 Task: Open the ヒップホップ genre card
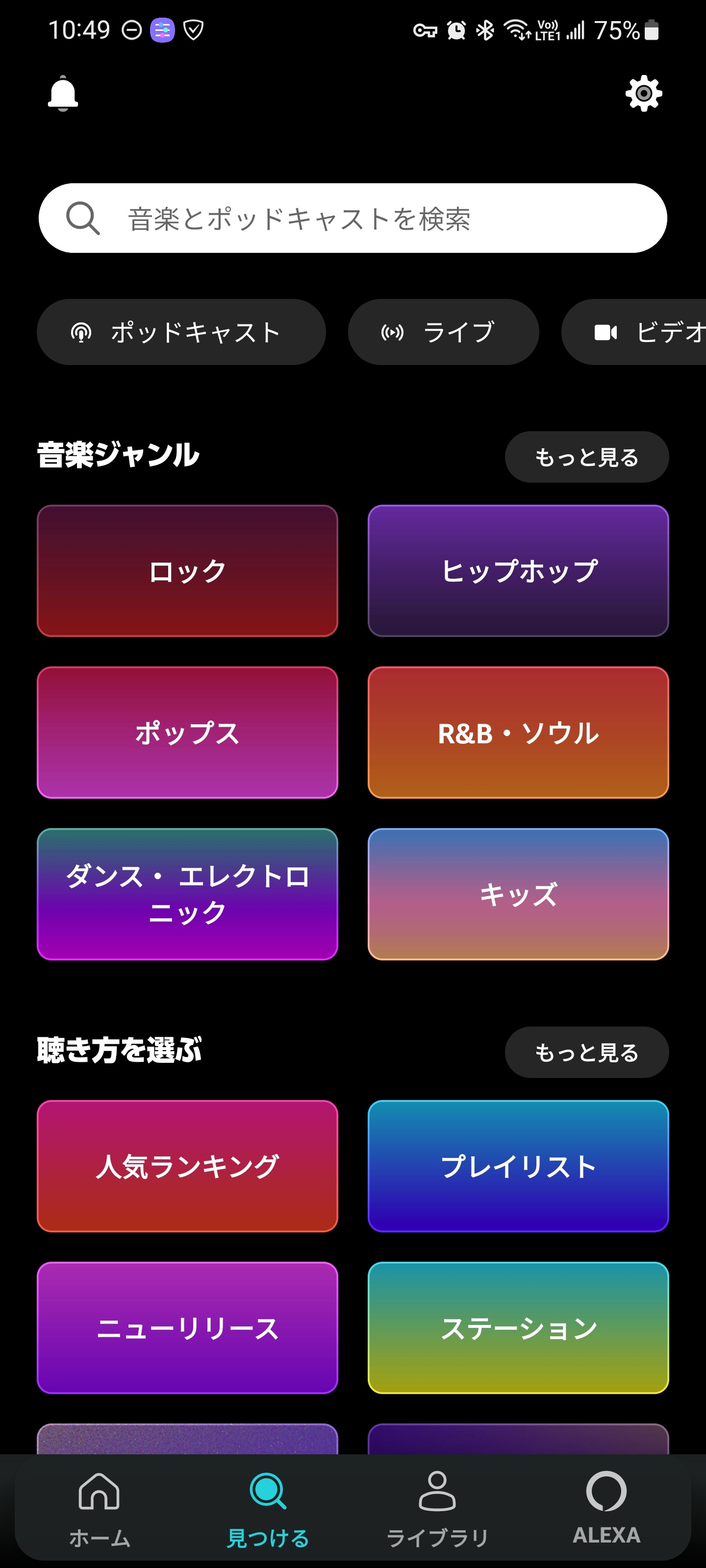click(x=518, y=571)
